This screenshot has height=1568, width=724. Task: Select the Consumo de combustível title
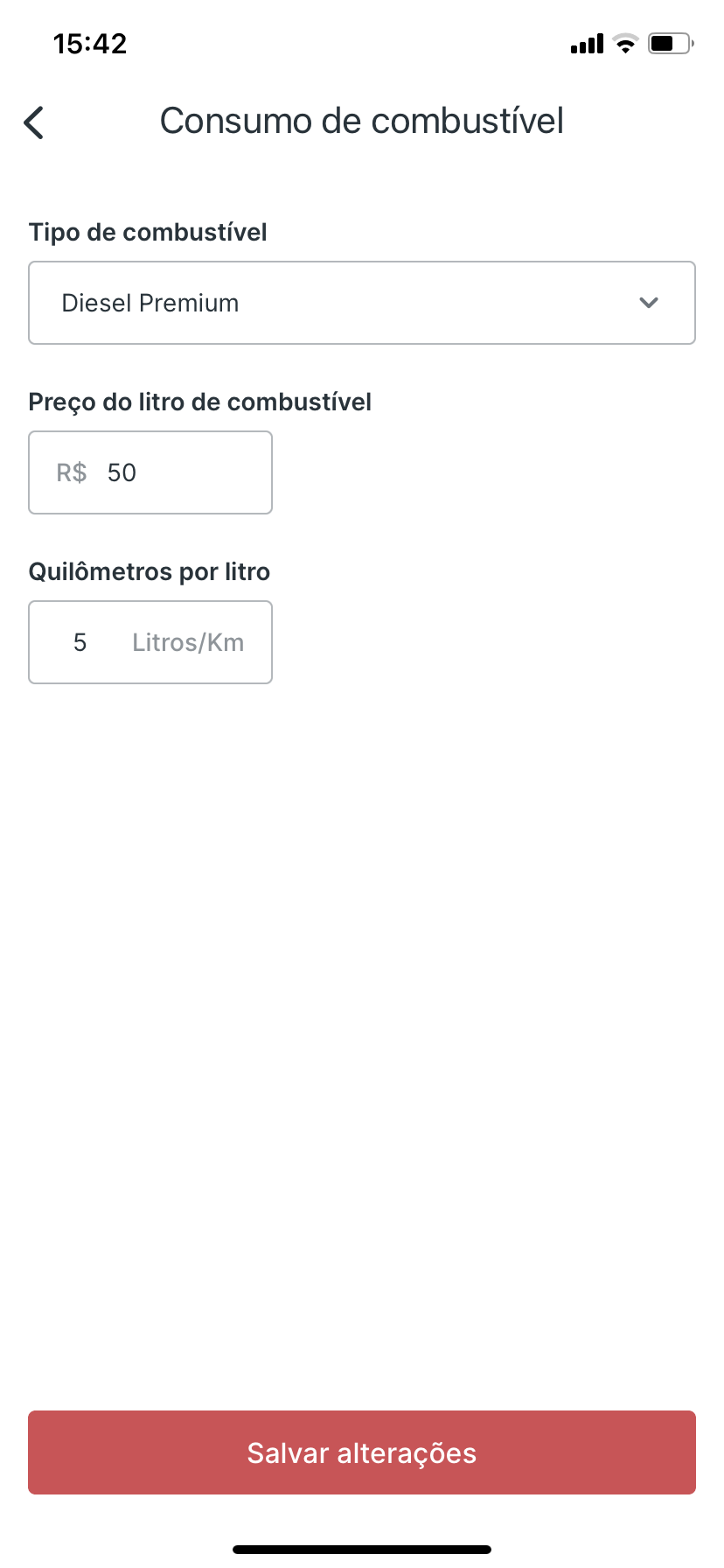pyautogui.click(x=361, y=121)
